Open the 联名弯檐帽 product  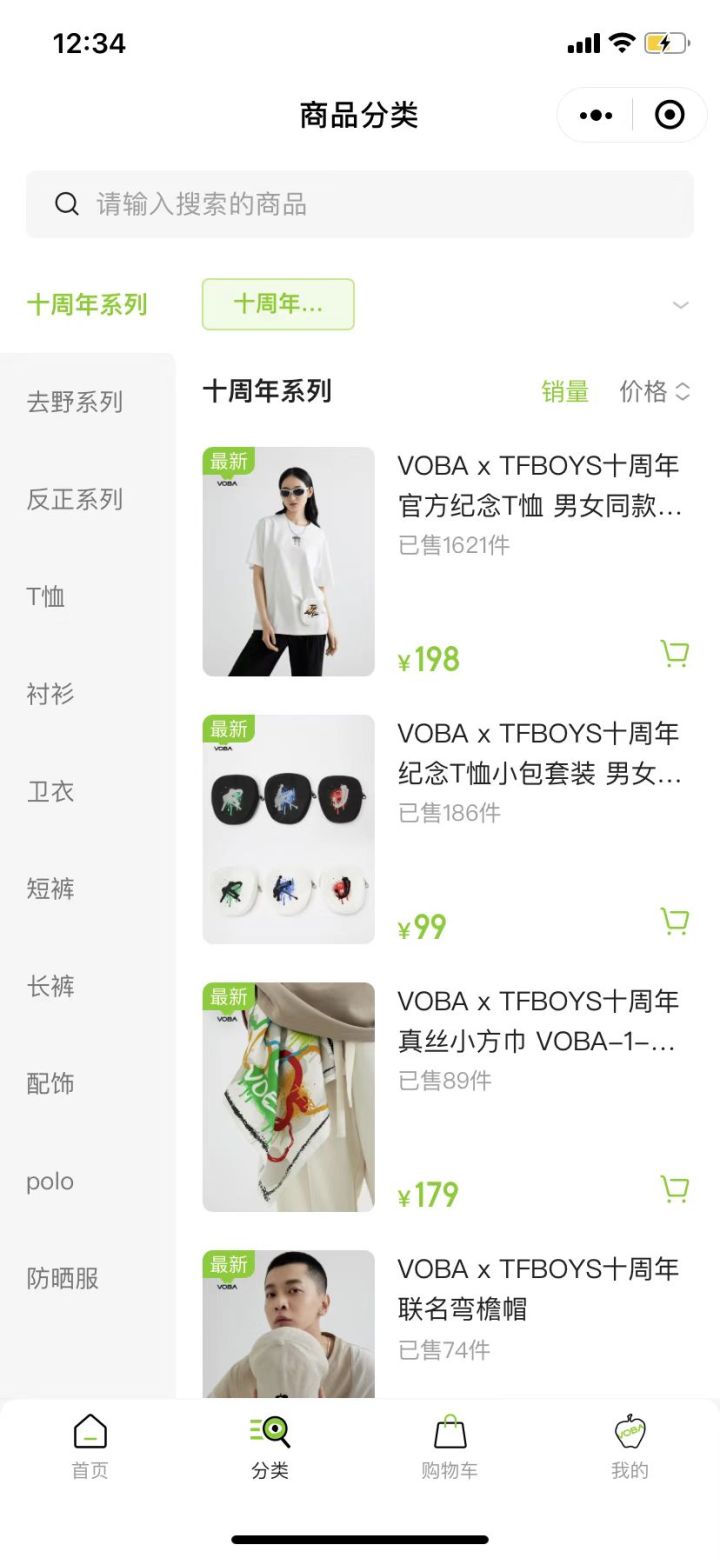pos(538,1289)
